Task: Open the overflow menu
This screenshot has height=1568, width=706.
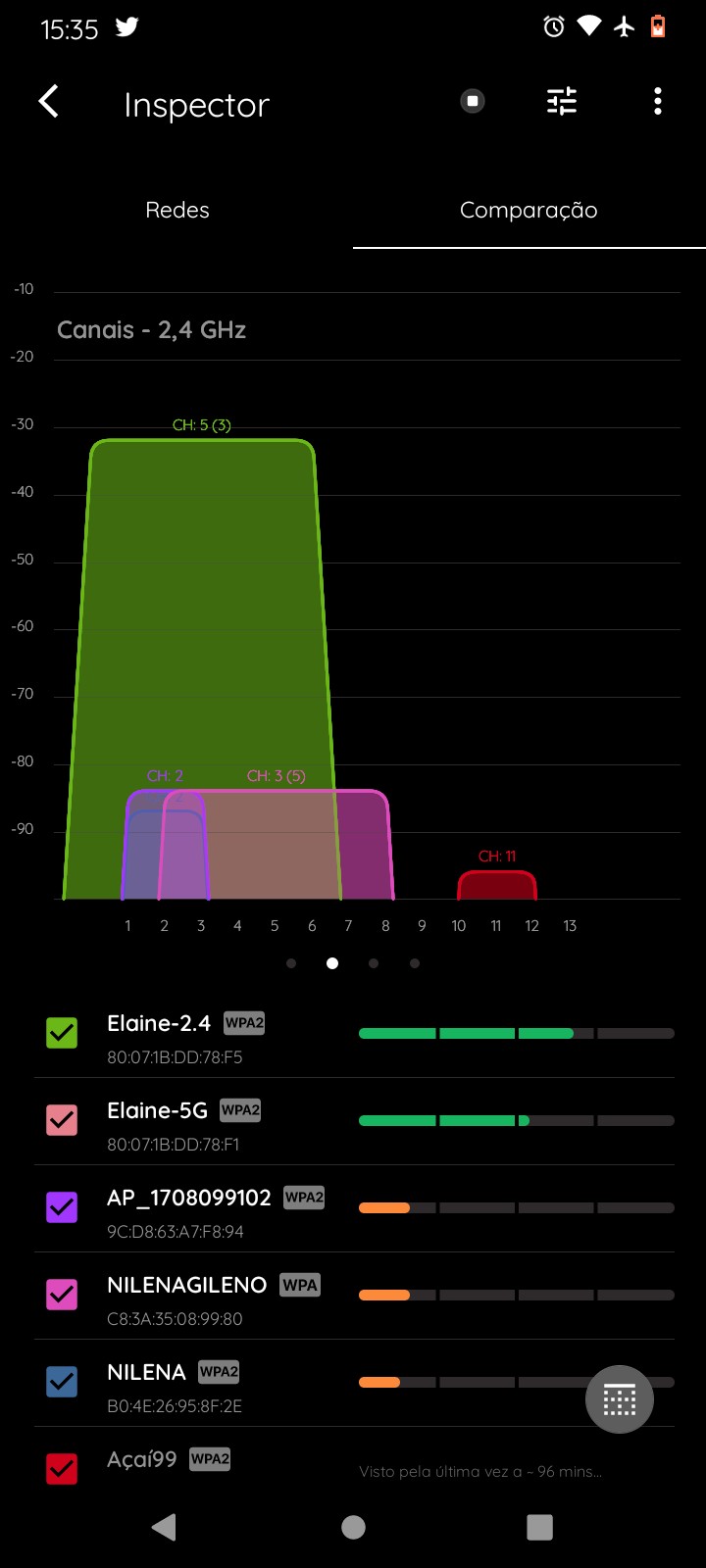Action: pyautogui.click(x=657, y=102)
